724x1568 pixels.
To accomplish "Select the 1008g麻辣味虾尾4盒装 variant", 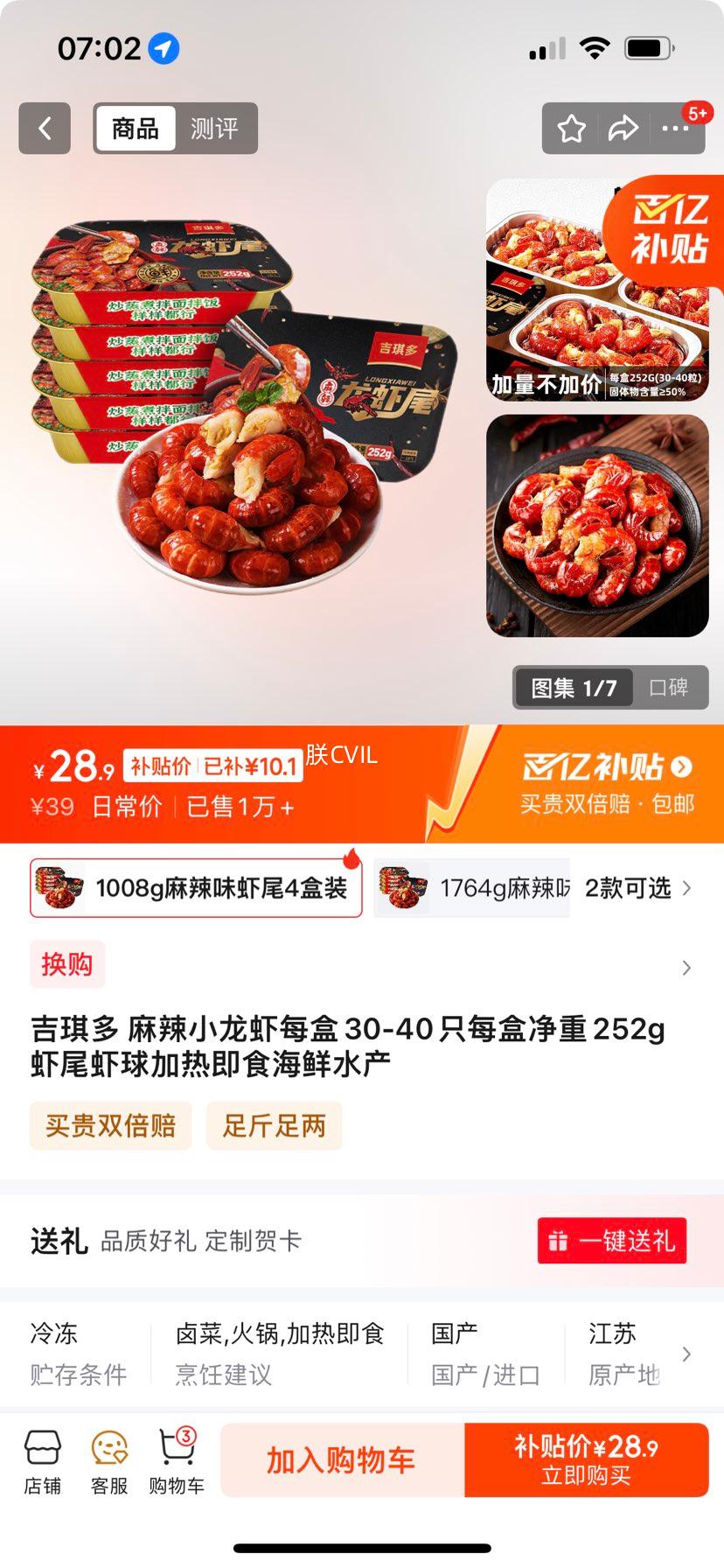I will (196, 888).
